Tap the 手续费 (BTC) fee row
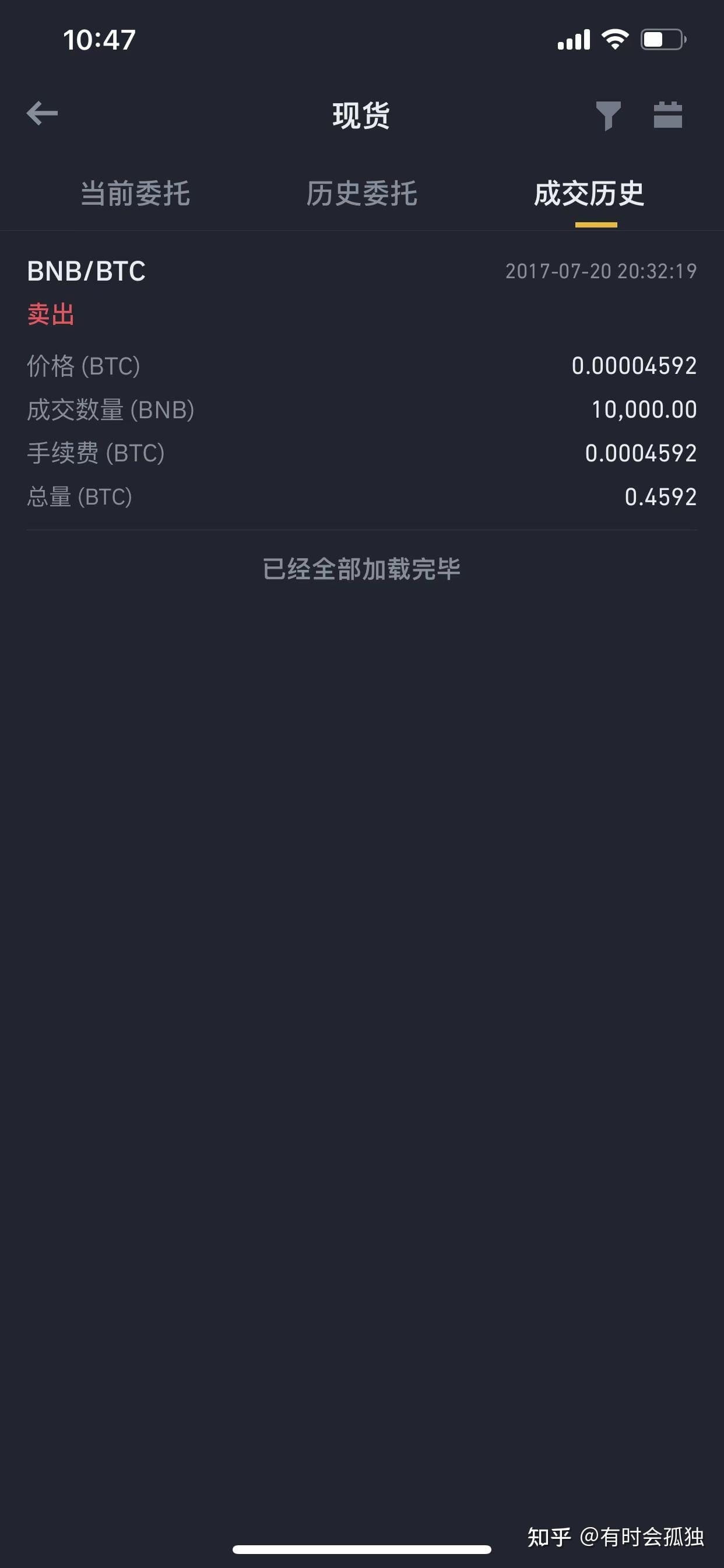Viewport: 724px width, 1568px height. (x=362, y=453)
